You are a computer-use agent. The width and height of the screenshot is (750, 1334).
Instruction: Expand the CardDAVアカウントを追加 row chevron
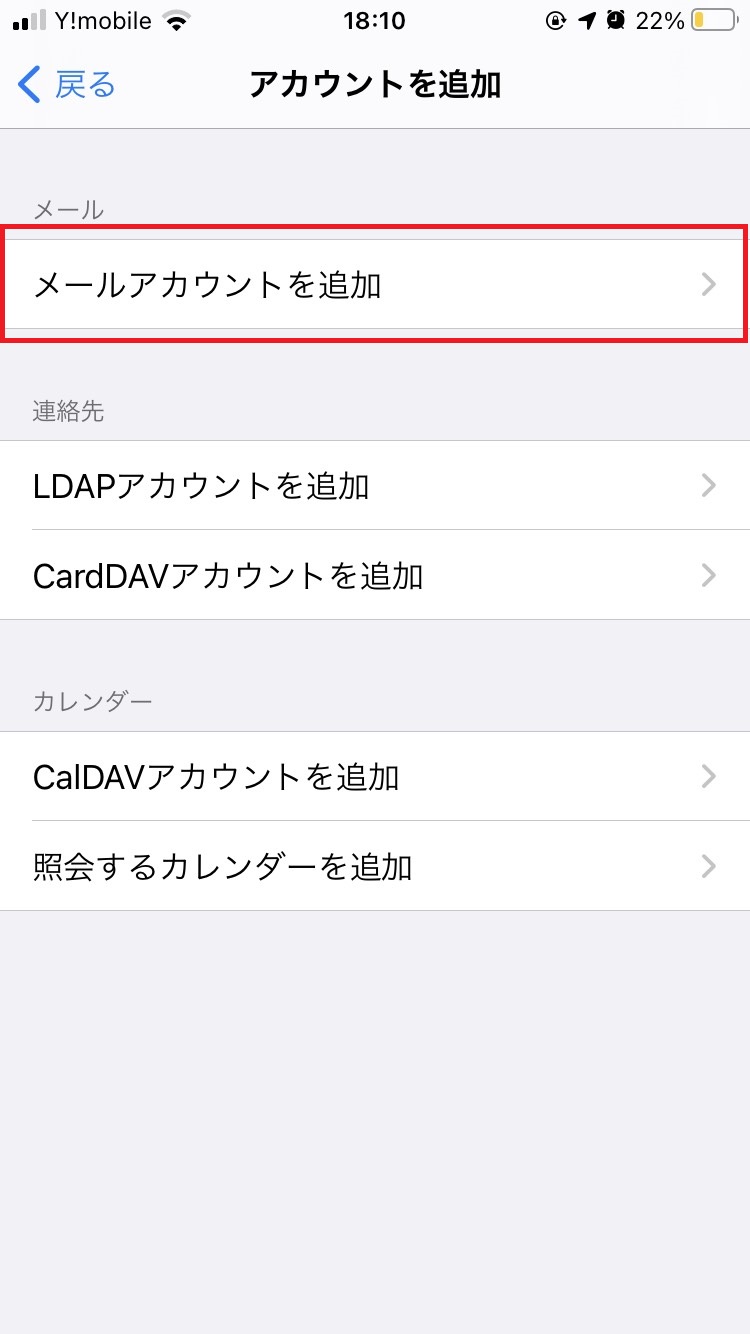[x=710, y=576]
